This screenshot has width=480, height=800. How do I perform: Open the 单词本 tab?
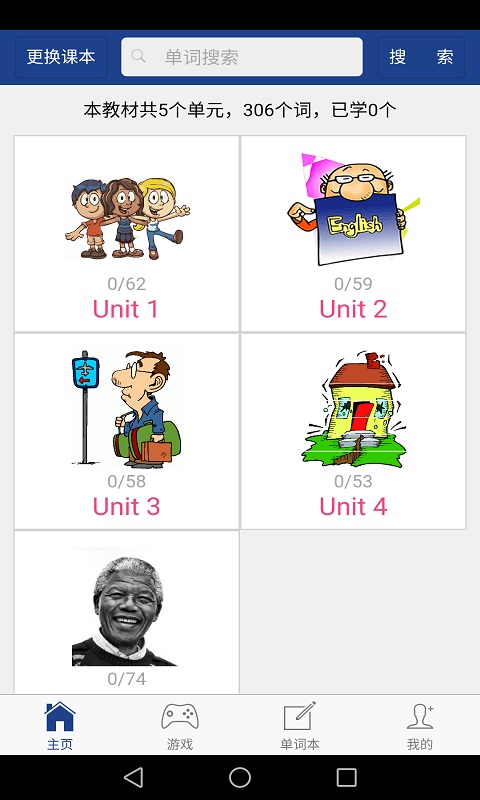click(300, 725)
